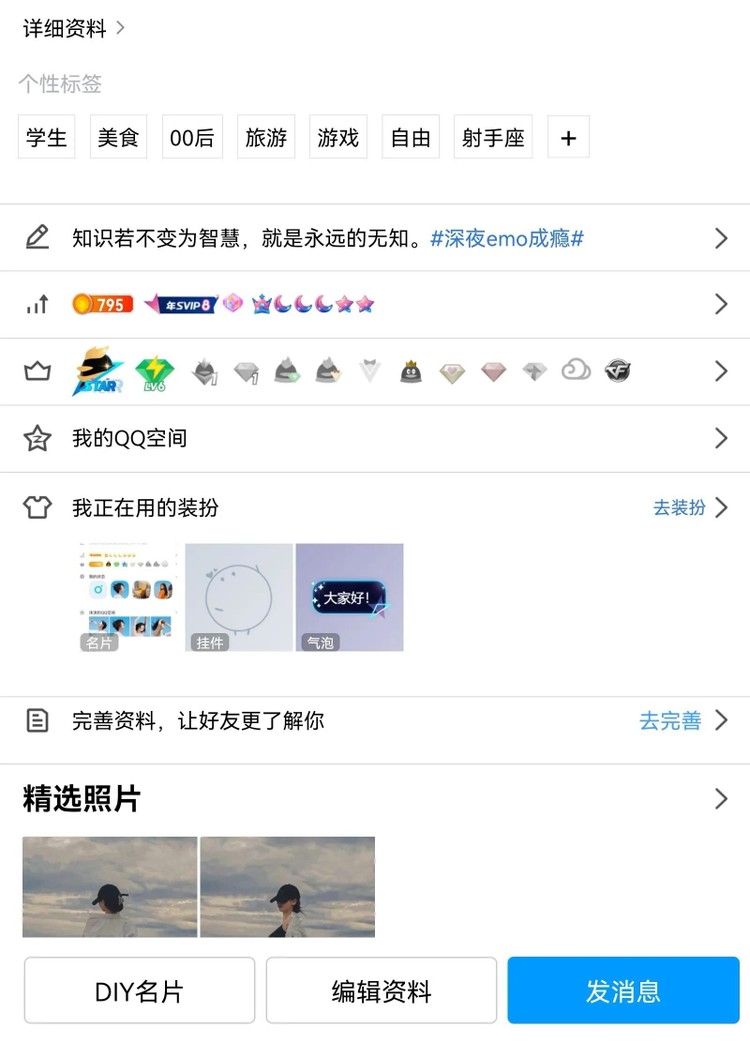The height and width of the screenshot is (1043, 750).
Task: Click the 发消息 button
Action: tap(623, 990)
